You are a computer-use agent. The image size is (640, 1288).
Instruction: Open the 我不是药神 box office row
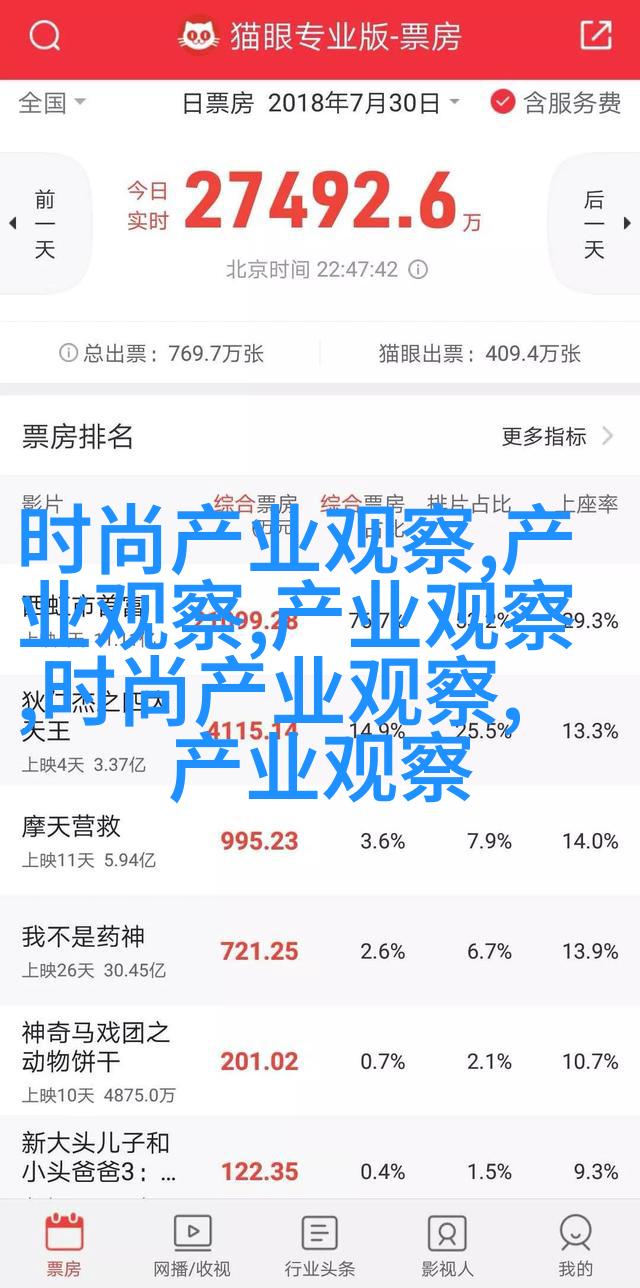pyautogui.click(x=320, y=950)
